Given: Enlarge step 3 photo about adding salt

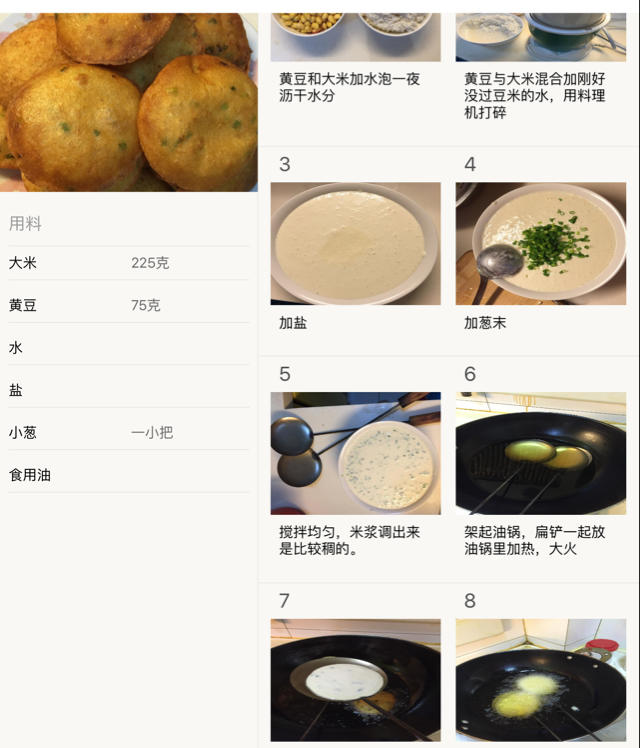Looking at the screenshot, I should [355, 243].
